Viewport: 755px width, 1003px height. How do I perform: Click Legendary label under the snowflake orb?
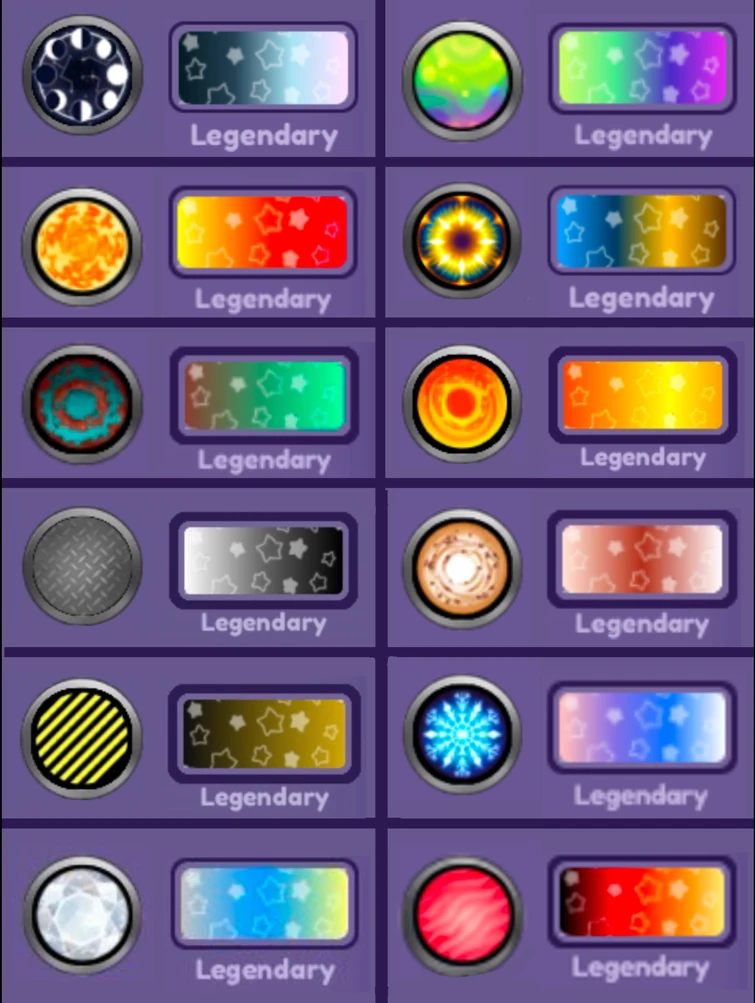coord(641,795)
